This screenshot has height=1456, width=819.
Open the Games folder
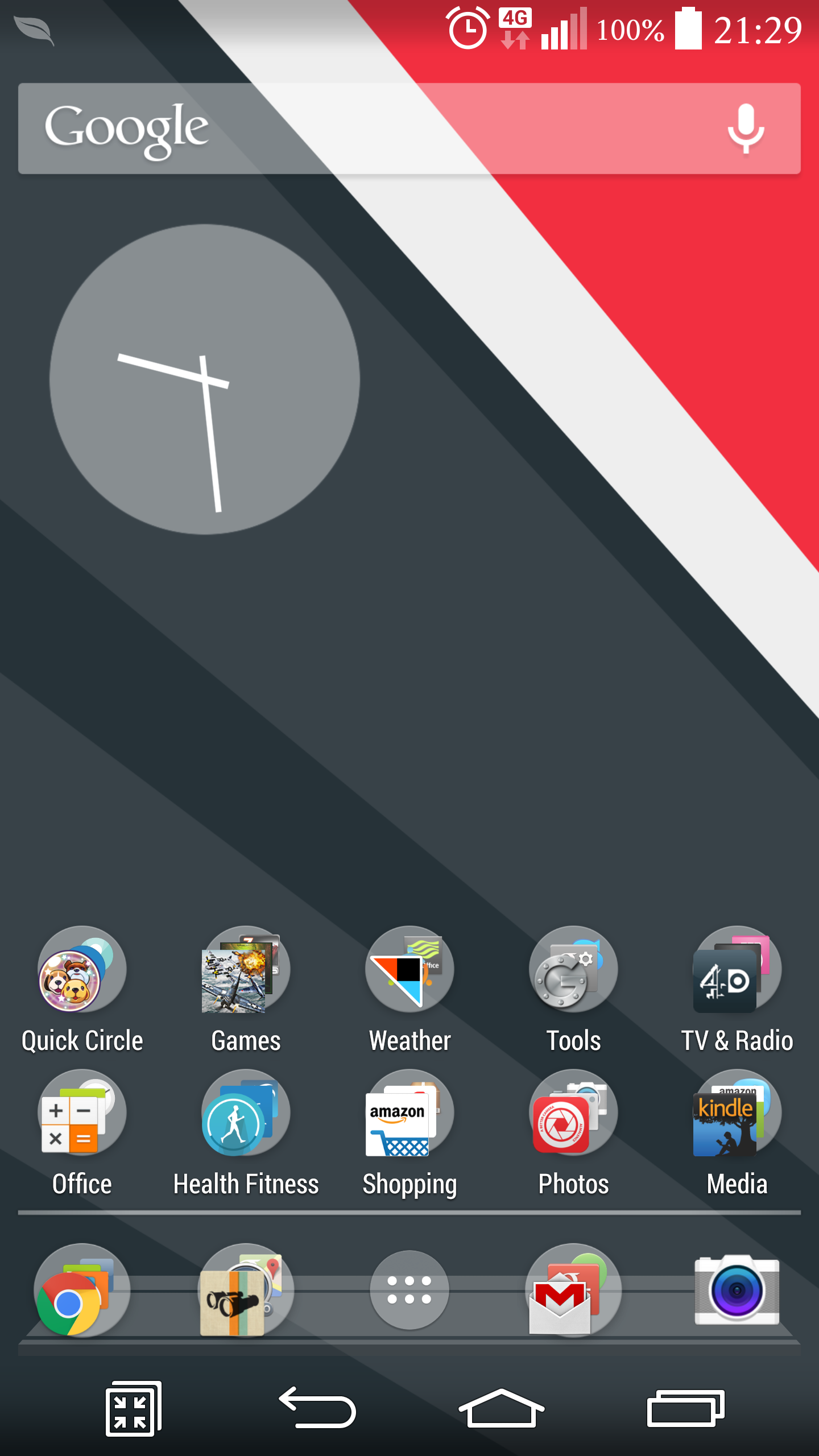click(246, 970)
